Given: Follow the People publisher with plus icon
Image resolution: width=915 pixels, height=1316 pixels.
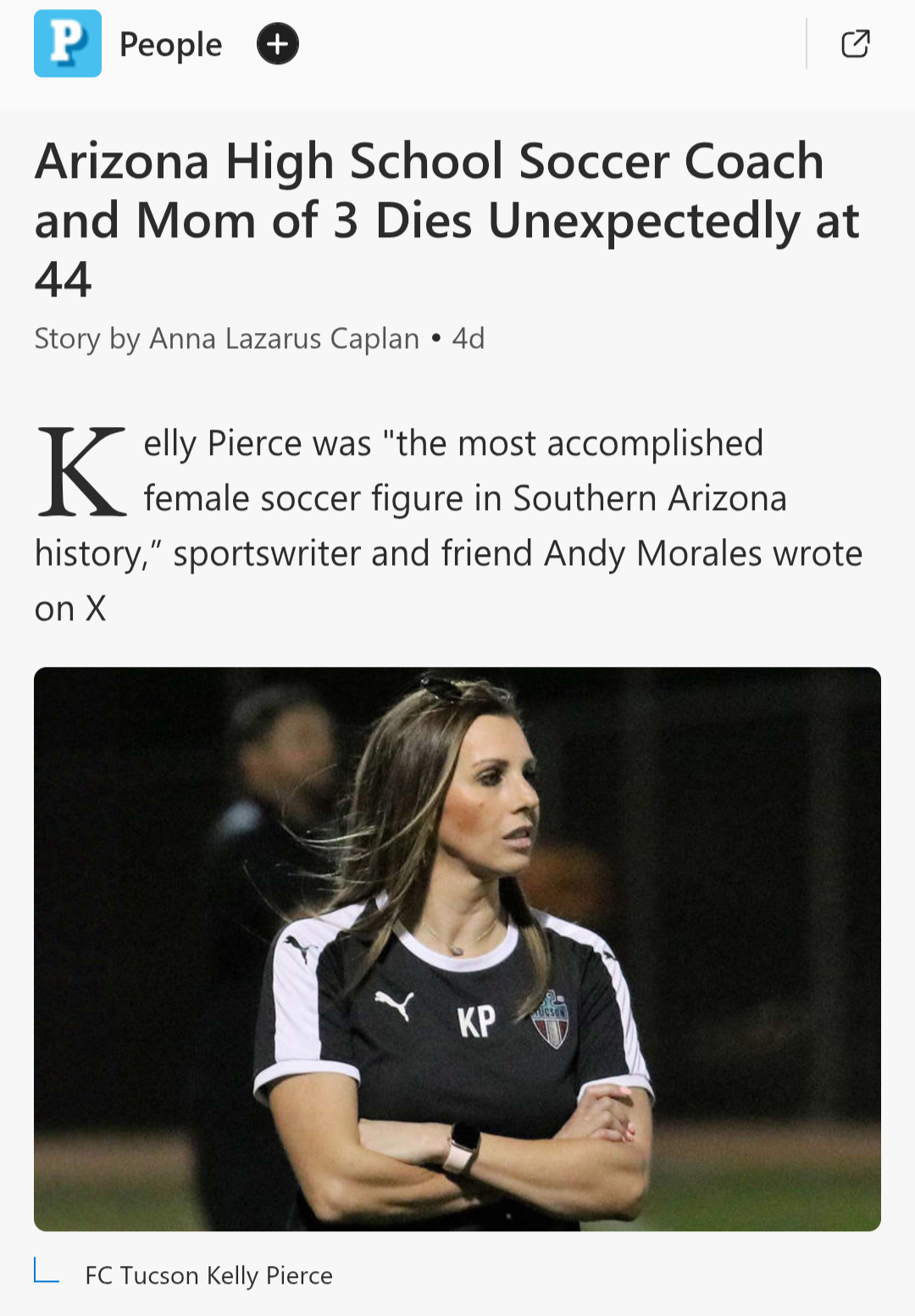Looking at the screenshot, I should 278,44.
